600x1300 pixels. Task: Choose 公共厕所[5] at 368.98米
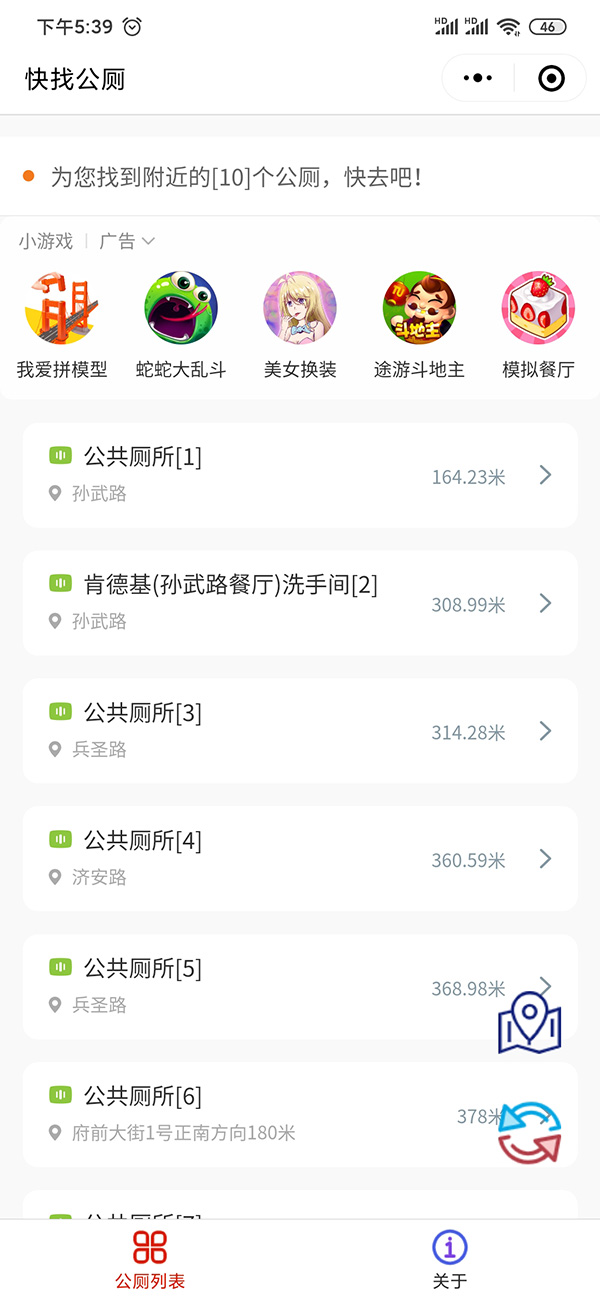[260, 987]
